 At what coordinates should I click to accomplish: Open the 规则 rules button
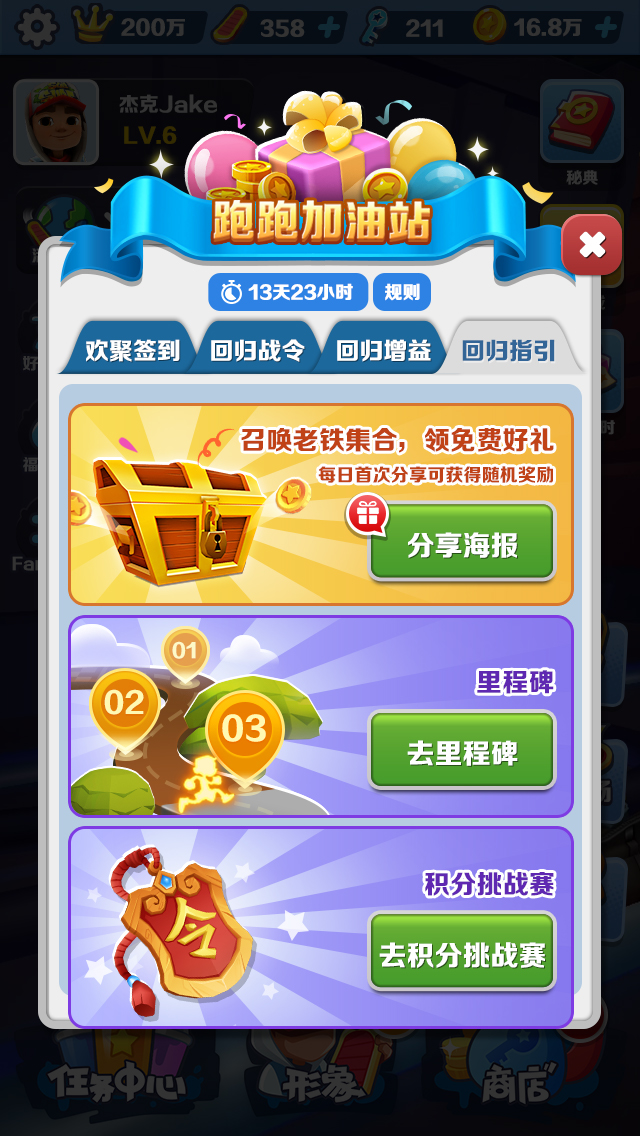click(x=402, y=292)
